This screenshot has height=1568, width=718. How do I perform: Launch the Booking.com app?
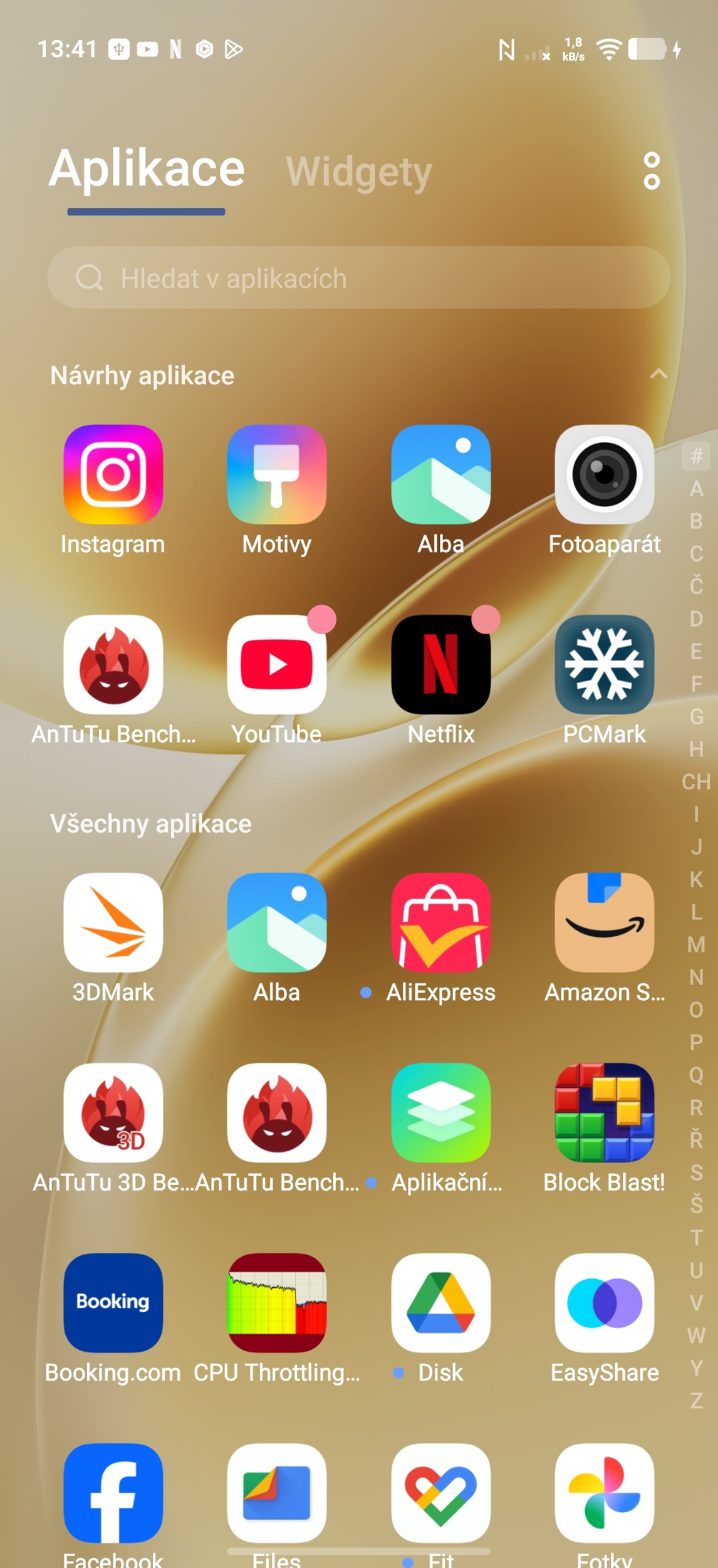tap(113, 1303)
